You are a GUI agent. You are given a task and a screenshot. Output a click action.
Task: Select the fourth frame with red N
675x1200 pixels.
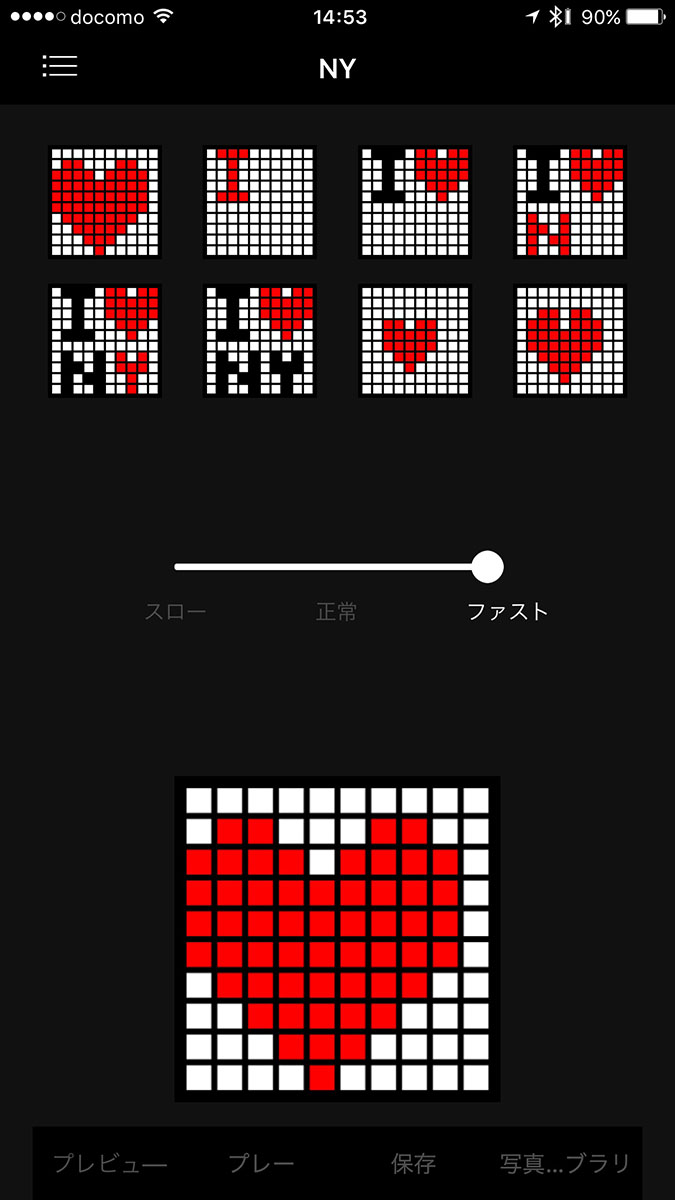coord(570,202)
